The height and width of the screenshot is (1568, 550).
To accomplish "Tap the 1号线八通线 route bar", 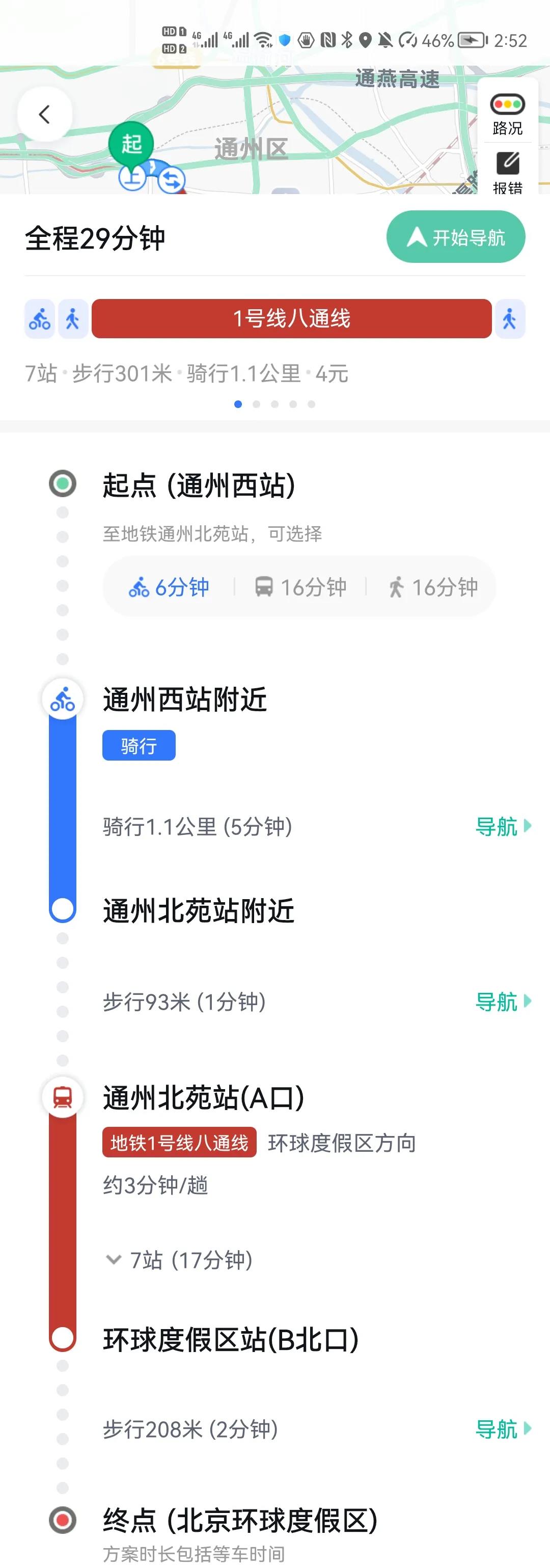I will click(291, 318).
